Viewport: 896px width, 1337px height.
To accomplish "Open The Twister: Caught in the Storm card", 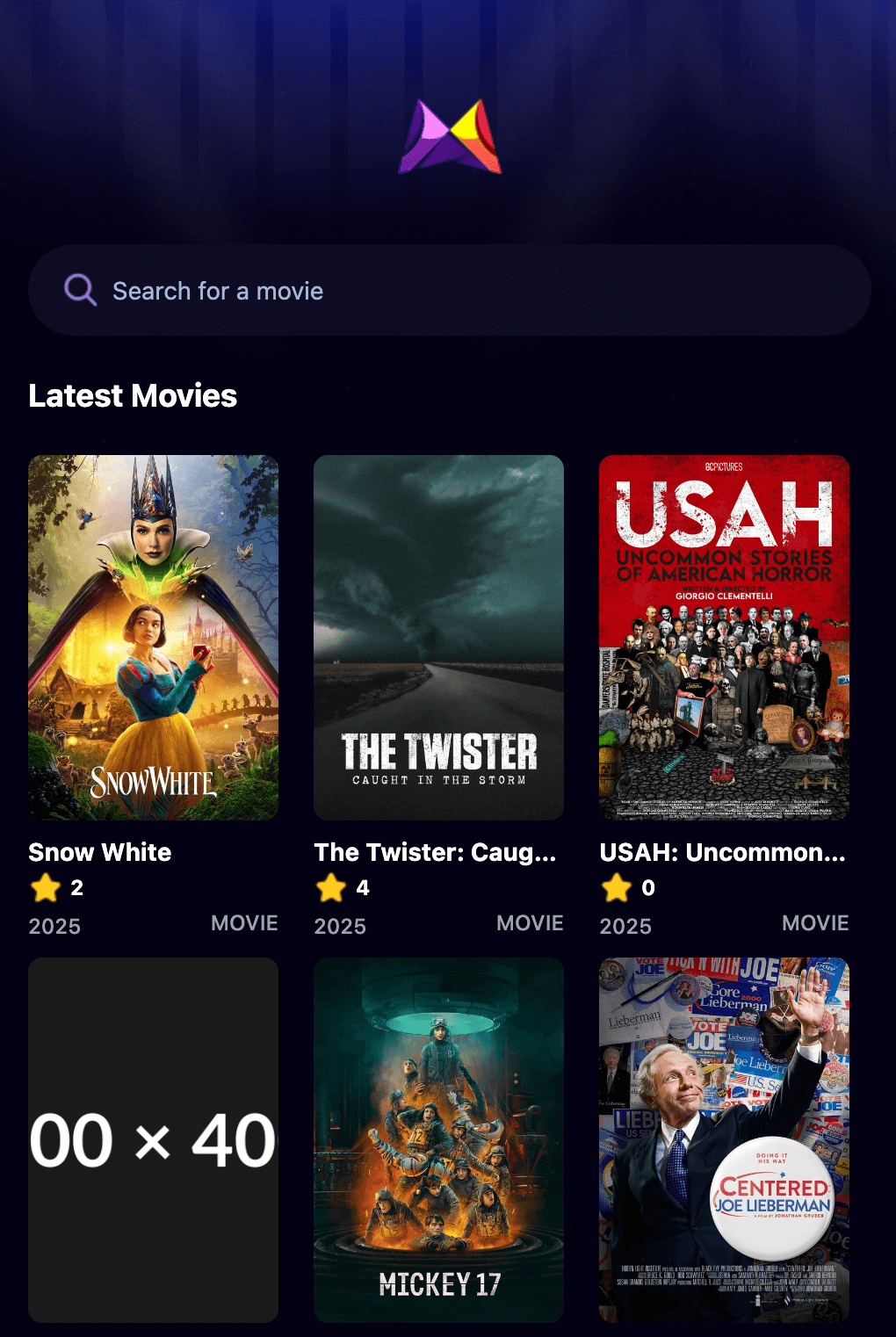I will 438,638.
